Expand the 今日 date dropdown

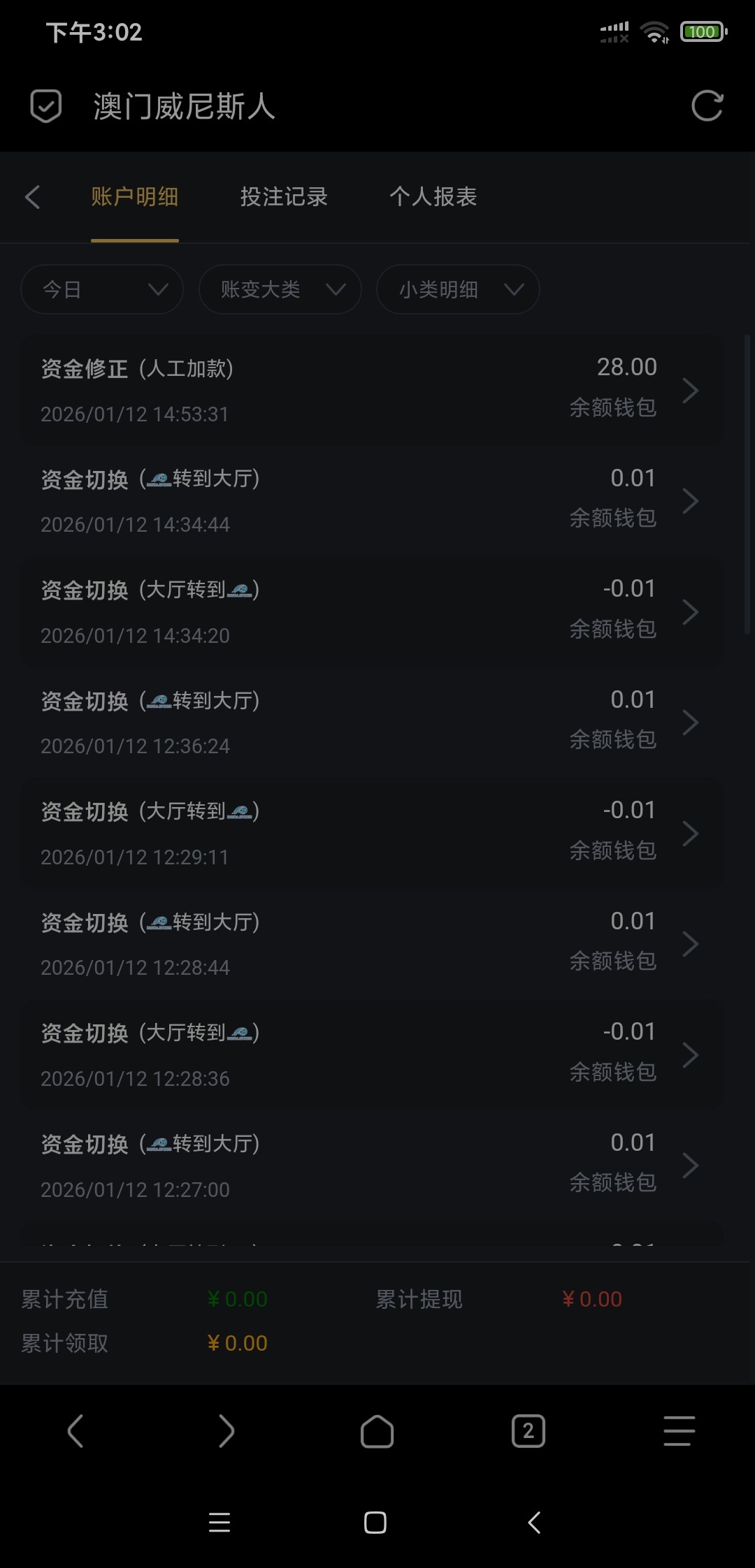tap(102, 289)
